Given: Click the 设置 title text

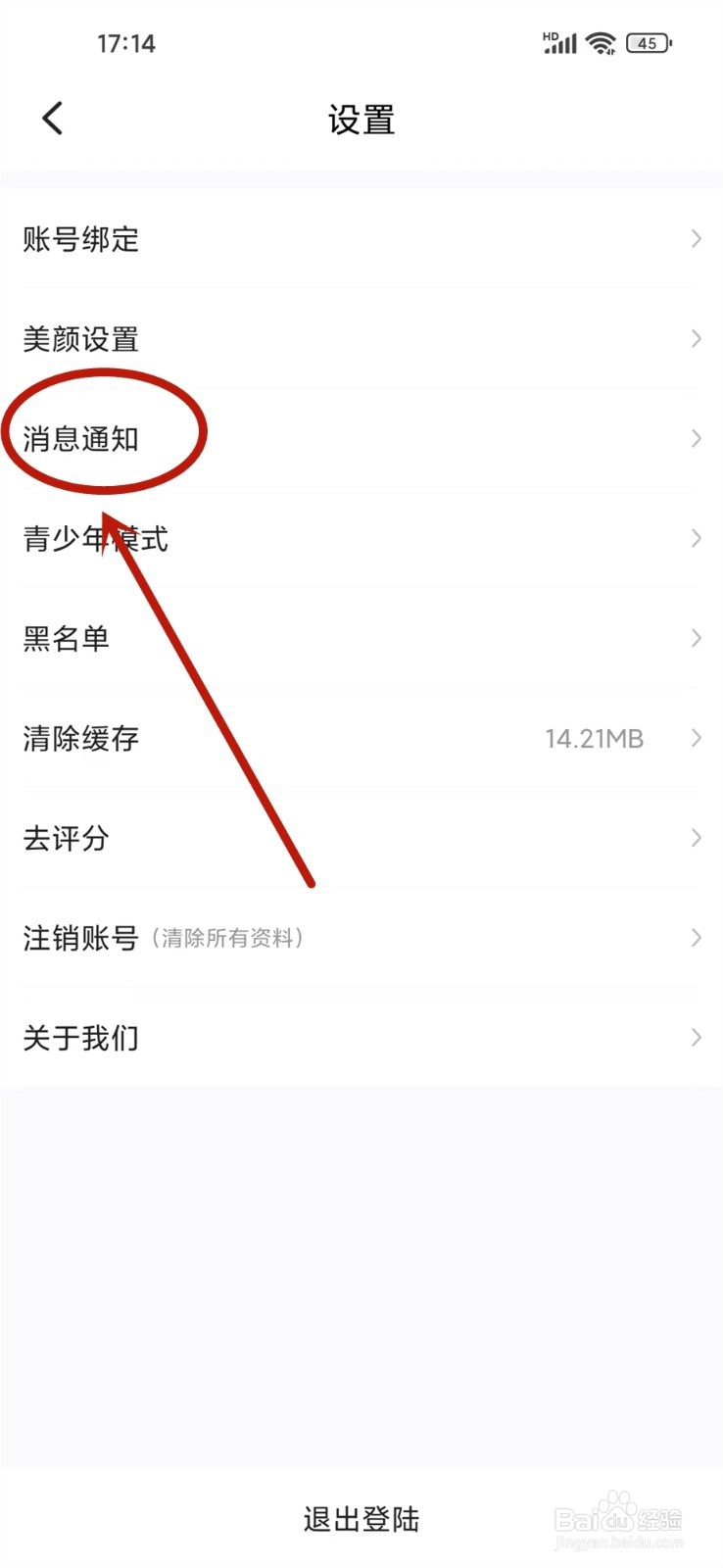Looking at the screenshot, I should coord(361,120).
